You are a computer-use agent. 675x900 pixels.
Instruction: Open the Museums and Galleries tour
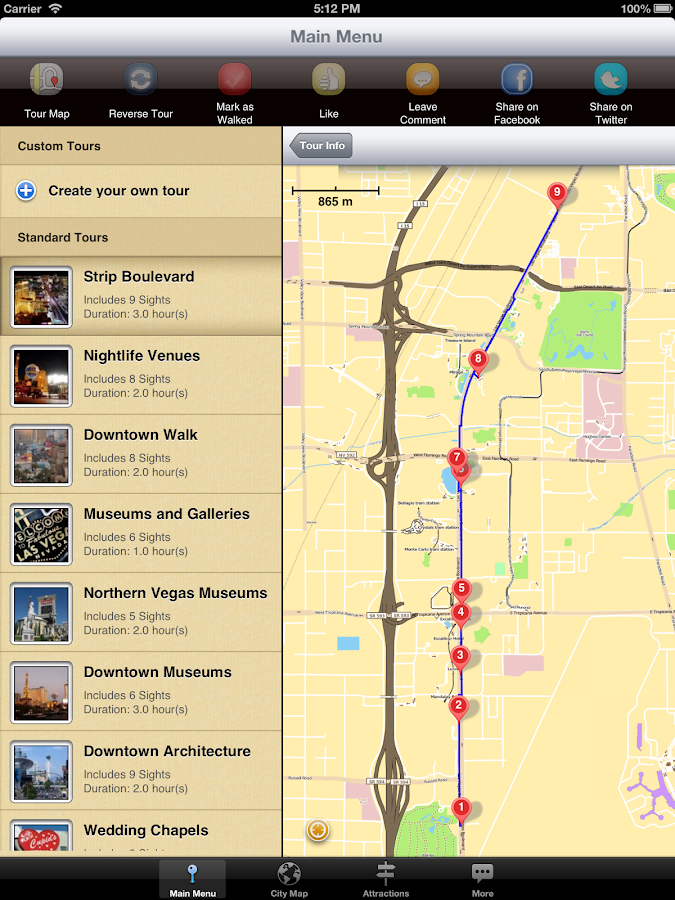(140, 532)
